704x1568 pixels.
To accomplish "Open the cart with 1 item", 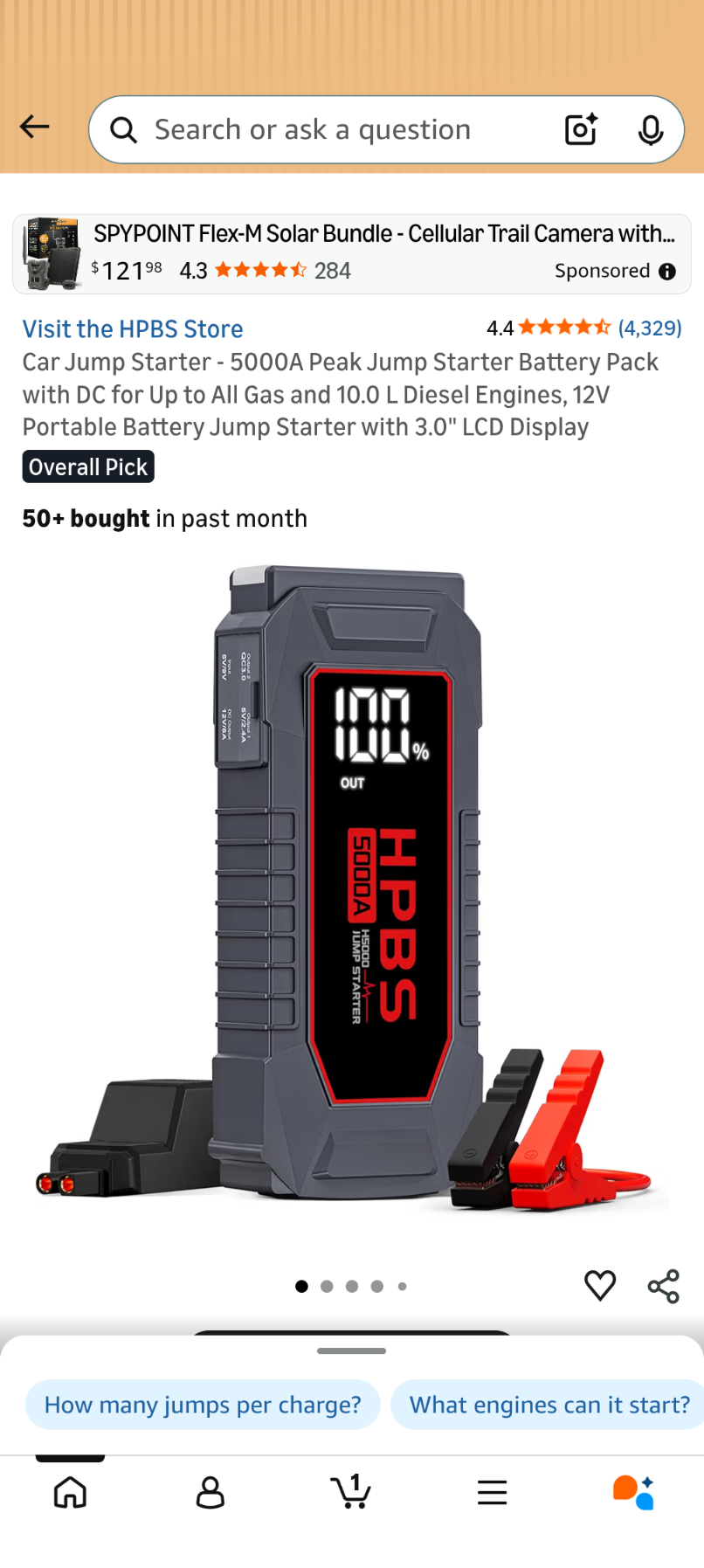I will pyautogui.click(x=351, y=1492).
